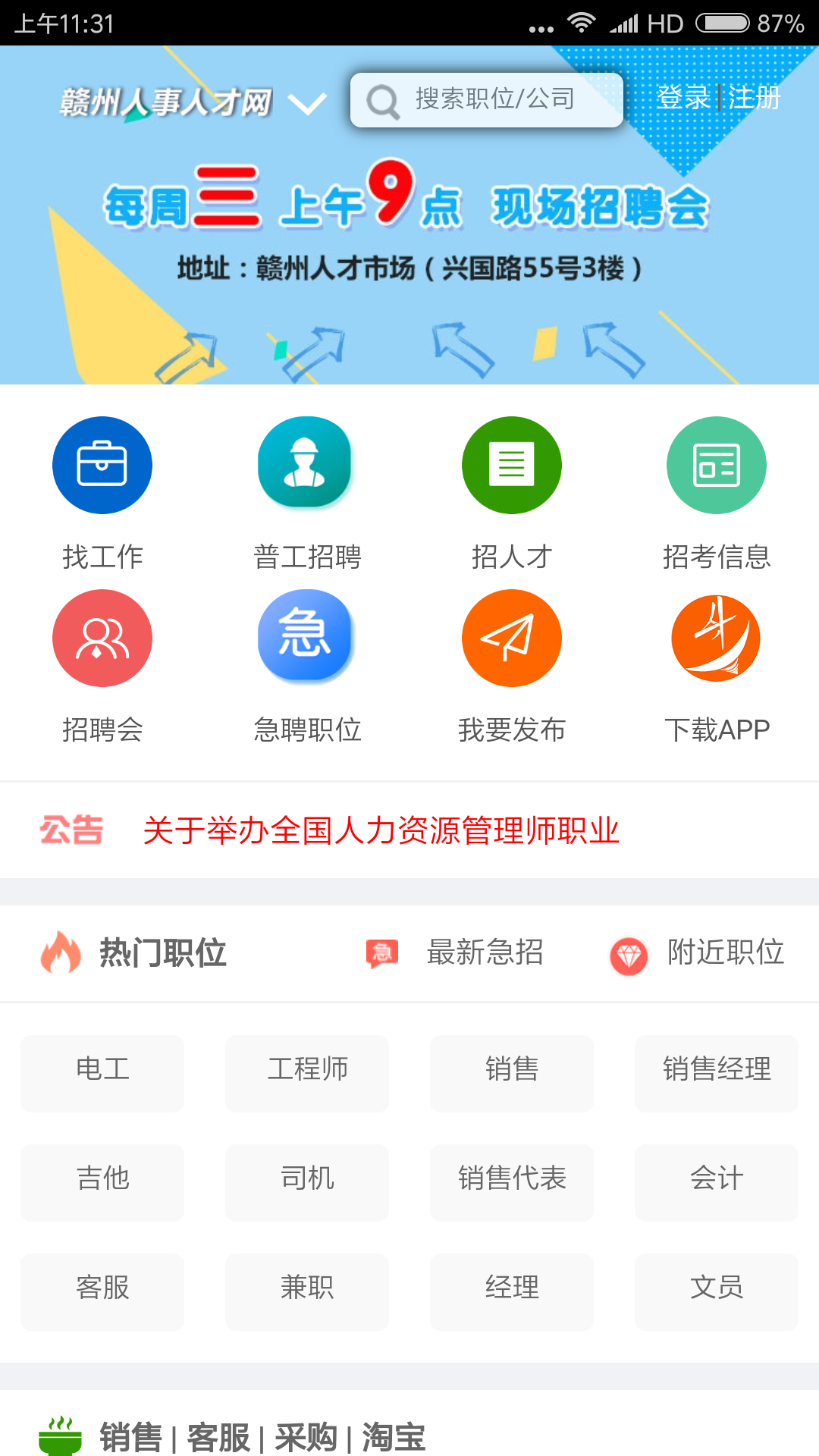Open the 公告 announcement about 人力资源管理师
819x1456 pixels.
pos(383,830)
